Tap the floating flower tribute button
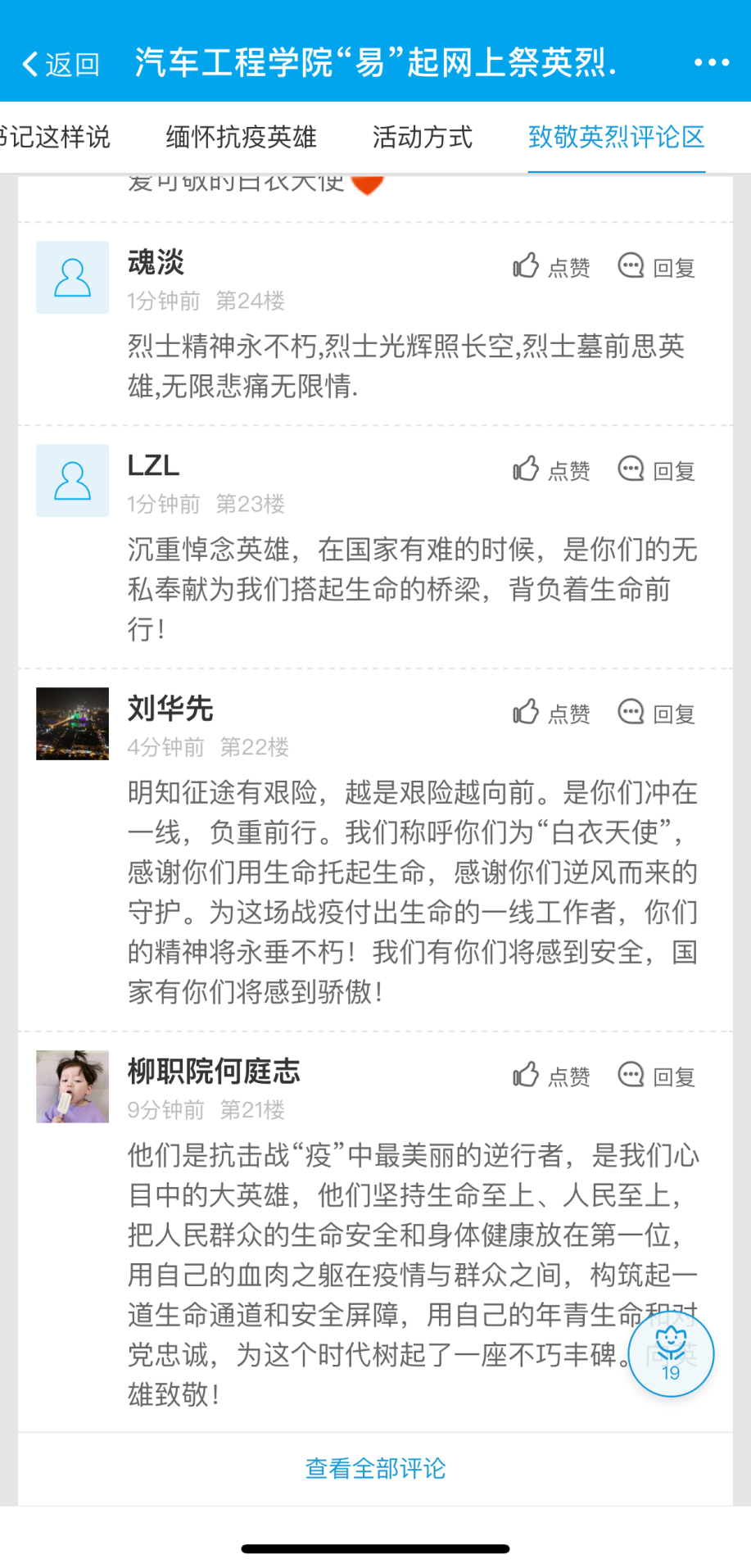 [671, 1353]
